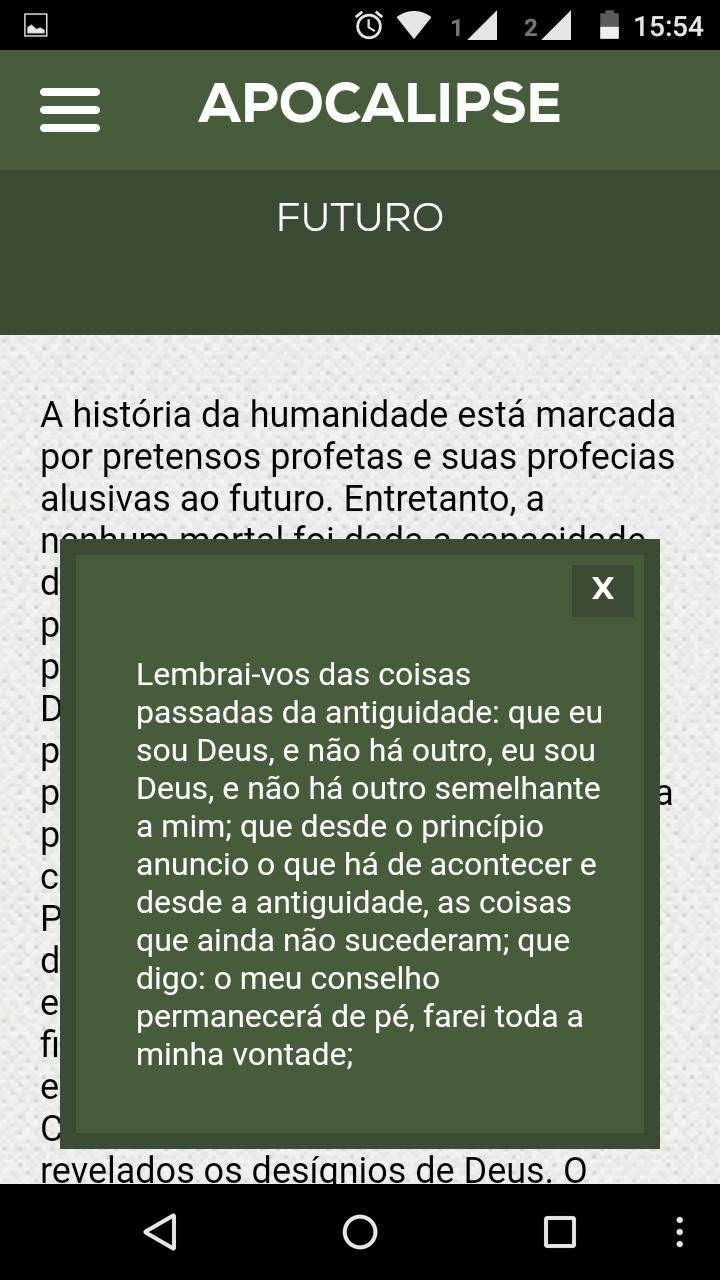The height and width of the screenshot is (1280, 720).
Task: Close the scripture popup with X
Action: click(602, 590)
